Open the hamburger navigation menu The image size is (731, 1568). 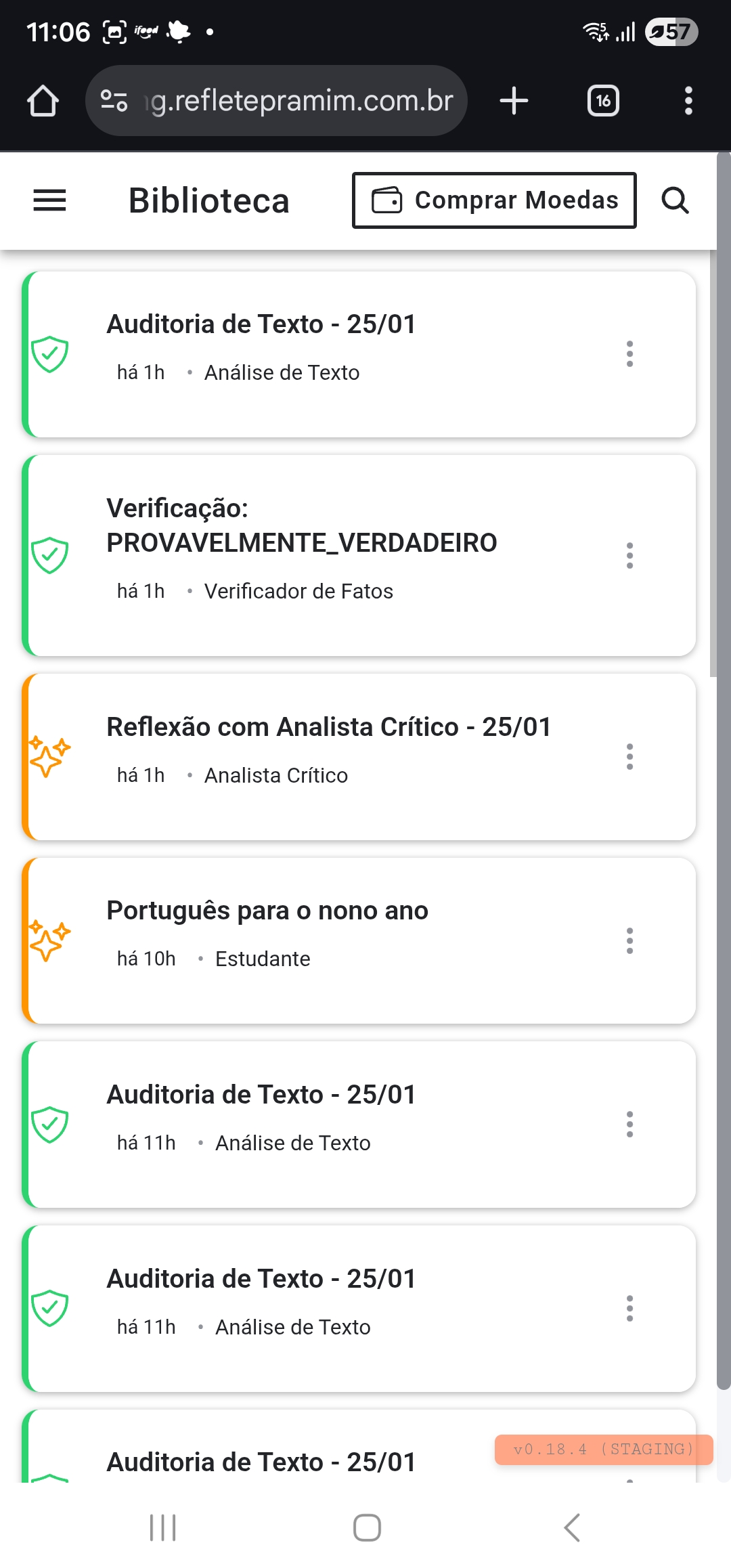(x=49, y=200)
